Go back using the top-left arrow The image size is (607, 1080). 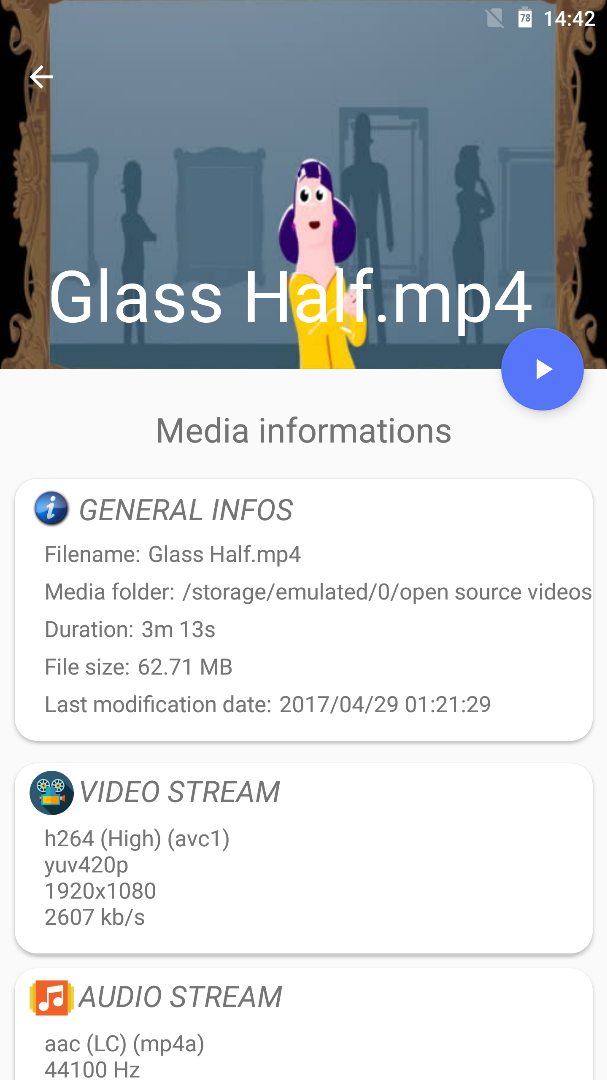point(41,76)
